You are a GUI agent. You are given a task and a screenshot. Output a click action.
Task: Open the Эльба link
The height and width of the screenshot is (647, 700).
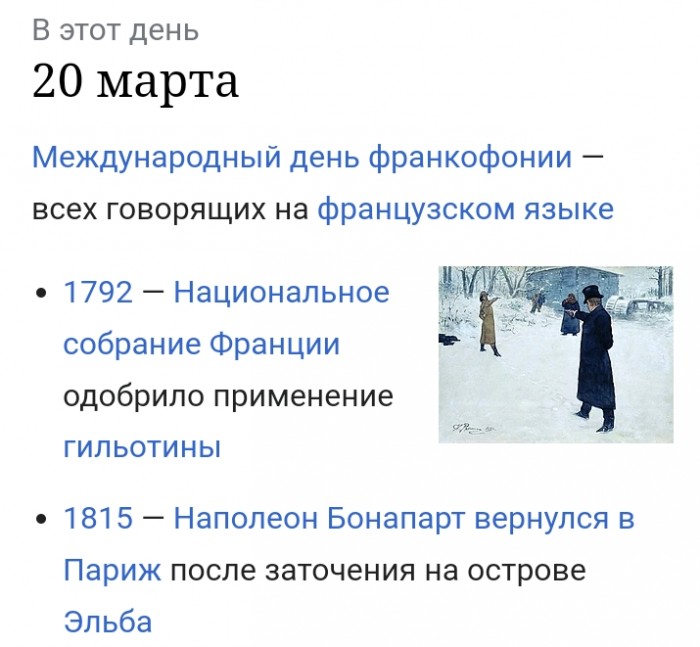click(107, 622)
